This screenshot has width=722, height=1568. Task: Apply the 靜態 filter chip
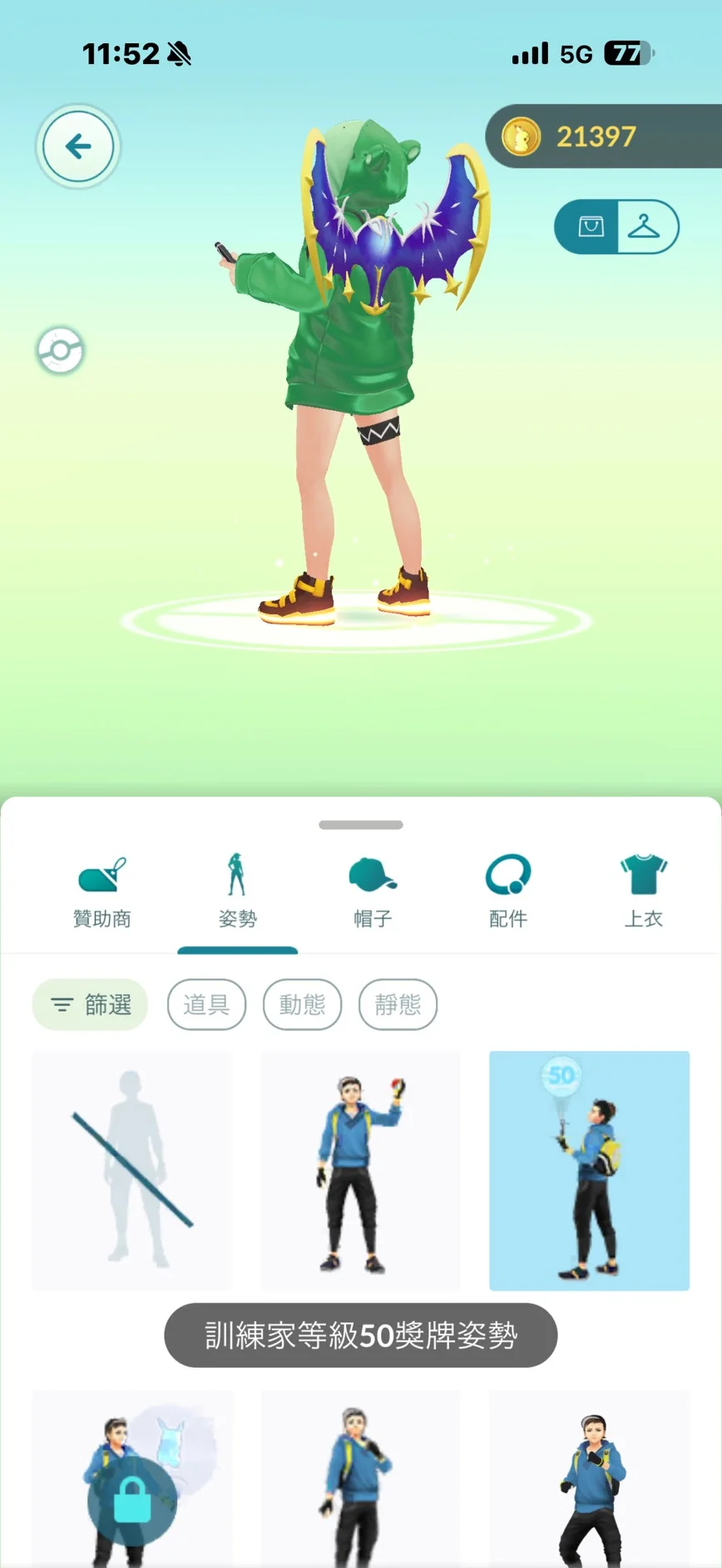pos(398,1005)
